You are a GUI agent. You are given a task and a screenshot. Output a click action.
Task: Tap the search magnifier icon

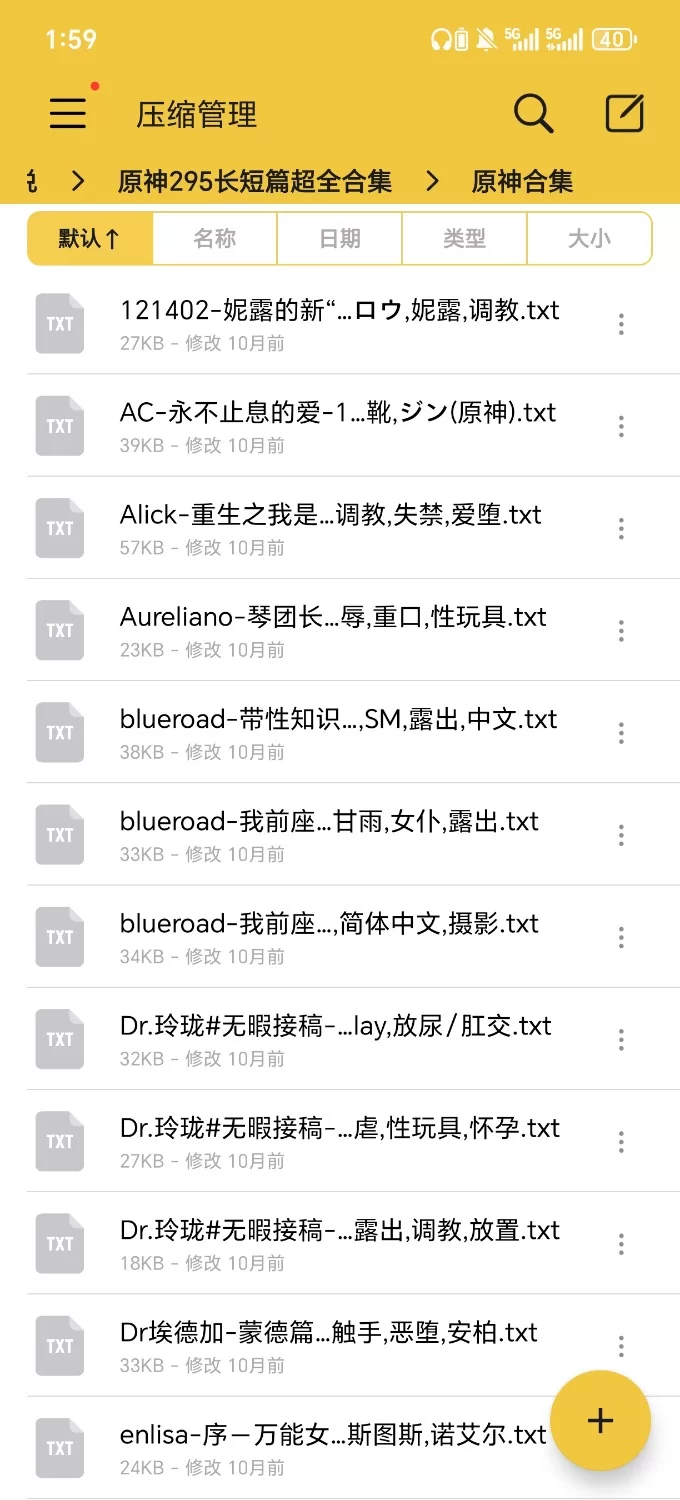tap(533, 114)
